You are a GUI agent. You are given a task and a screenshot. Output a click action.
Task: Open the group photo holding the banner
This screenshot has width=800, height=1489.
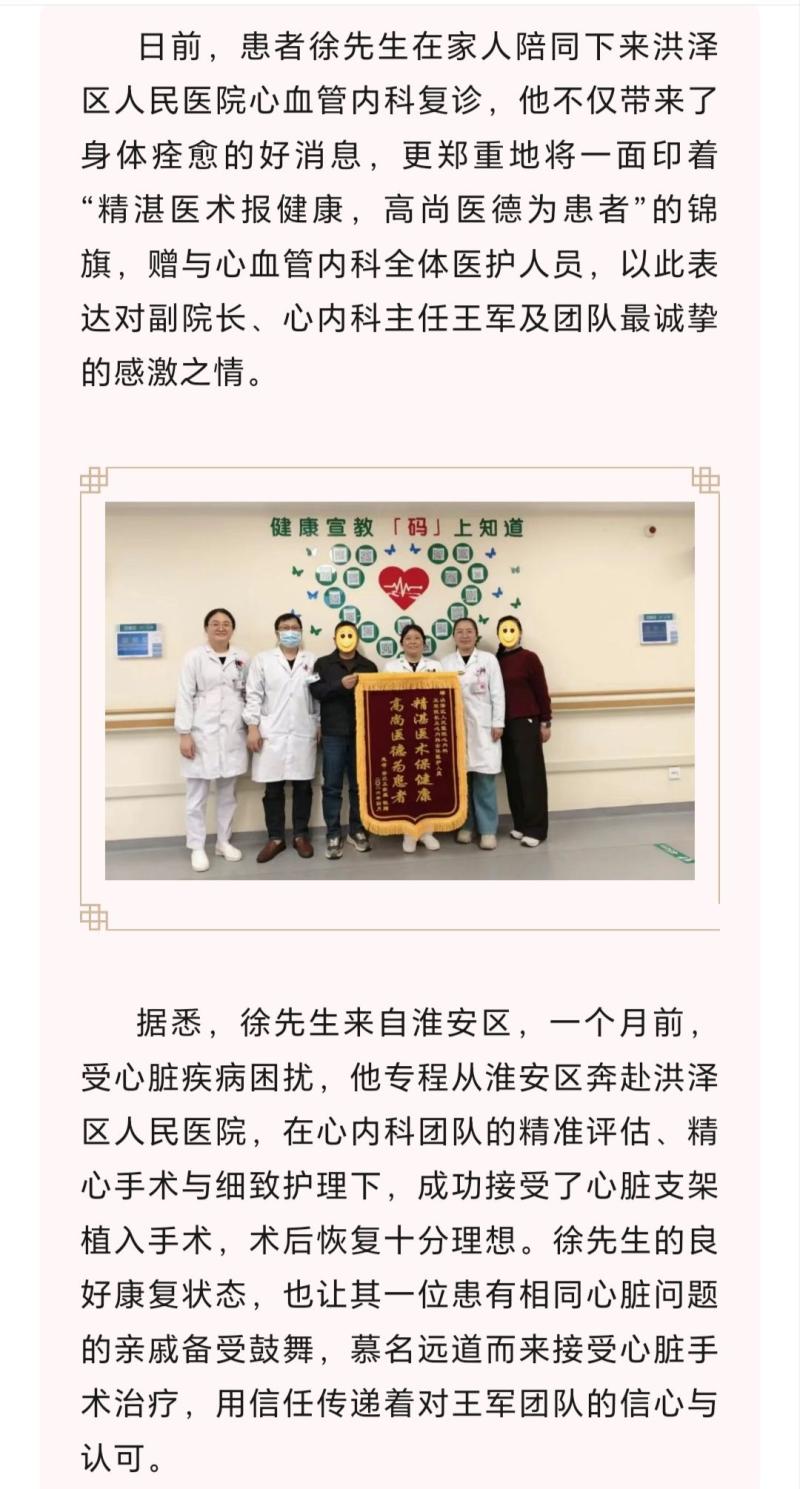(x=400, y=690)
